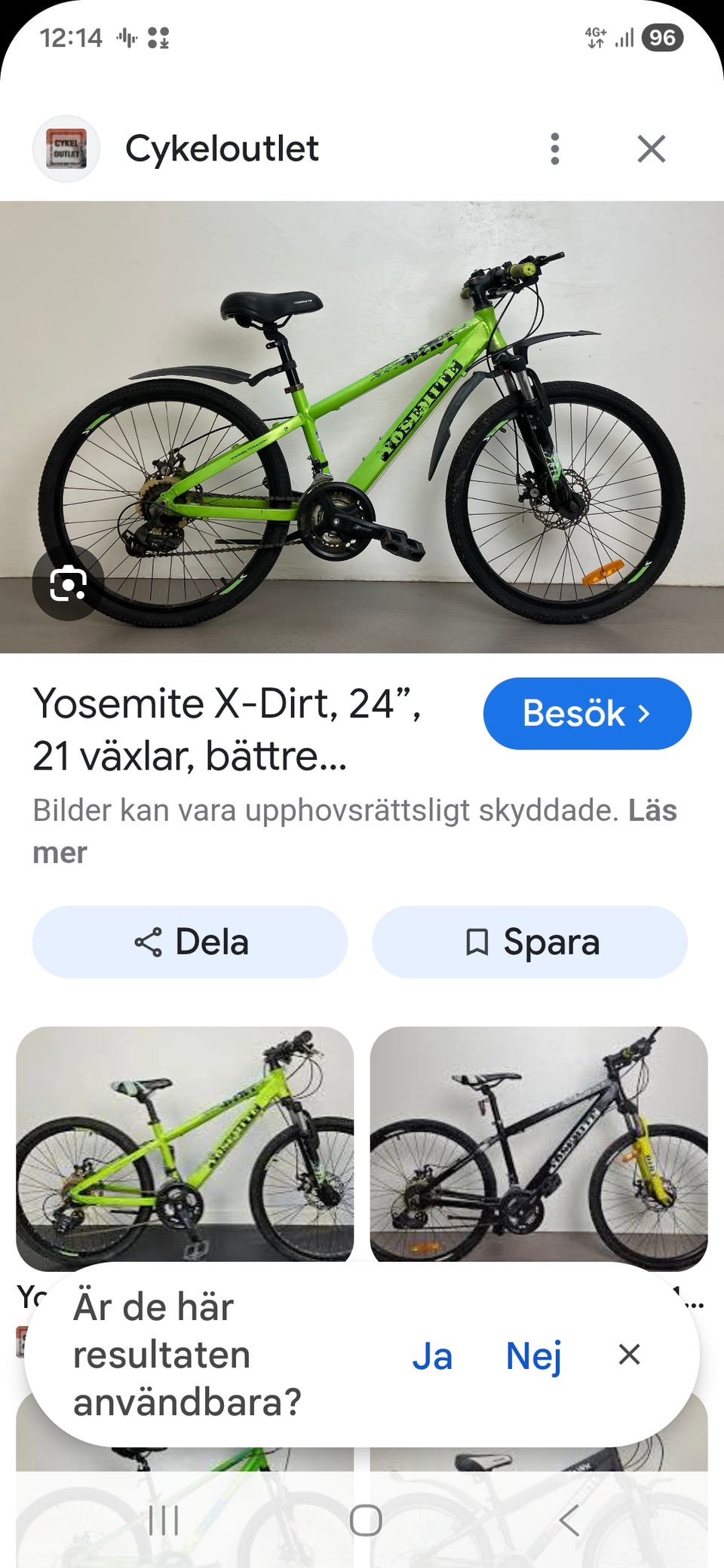Go back using the system back button
The width and height of the screenshot is (724, 1568).
pyautogui.click(x=569, y=1520)
